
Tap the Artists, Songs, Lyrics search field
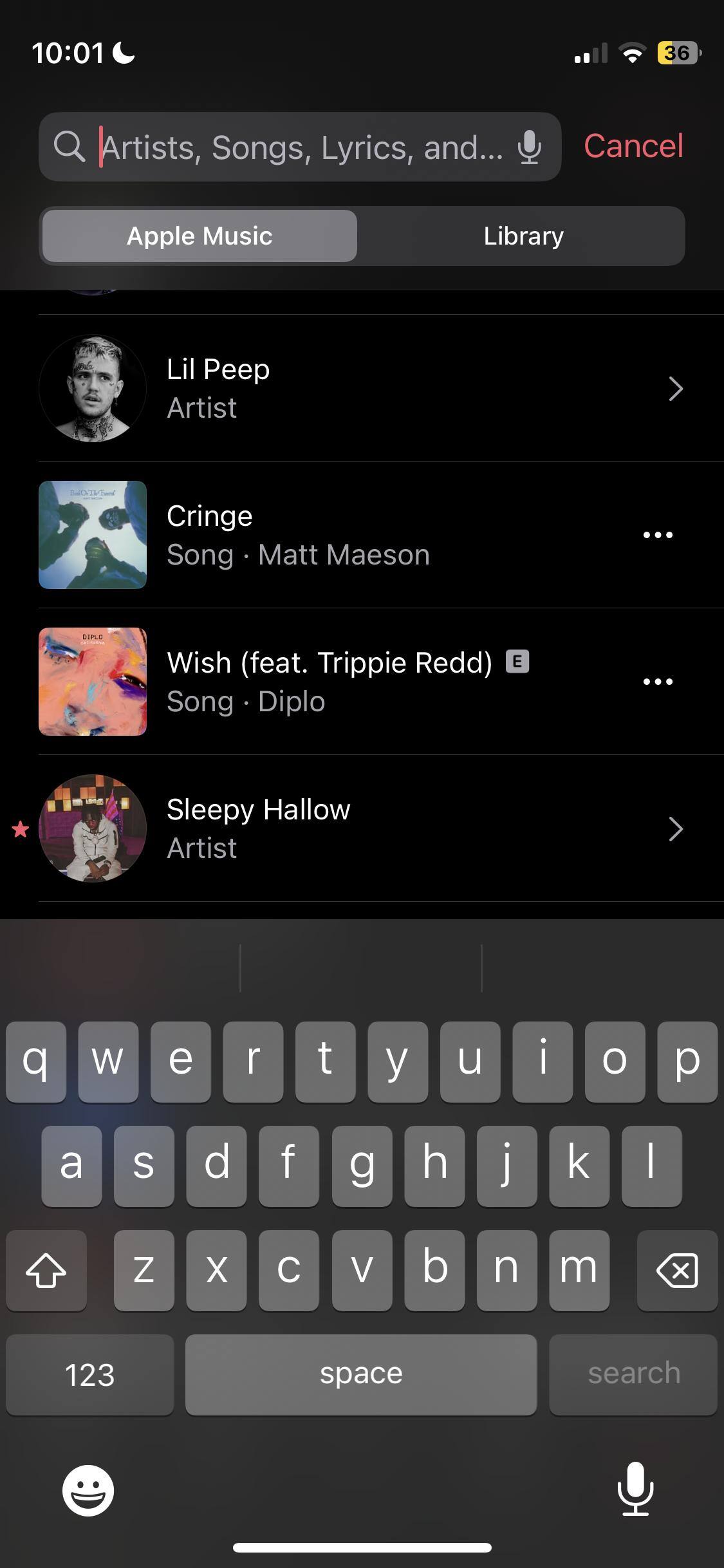tap(302, 147)
